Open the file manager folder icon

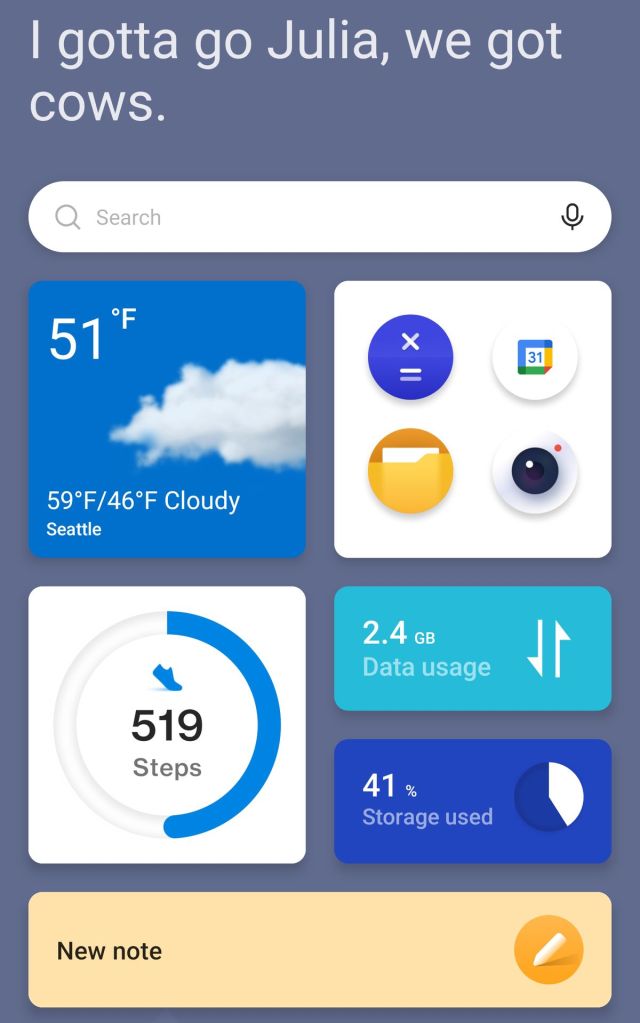[x=410, y=471]
